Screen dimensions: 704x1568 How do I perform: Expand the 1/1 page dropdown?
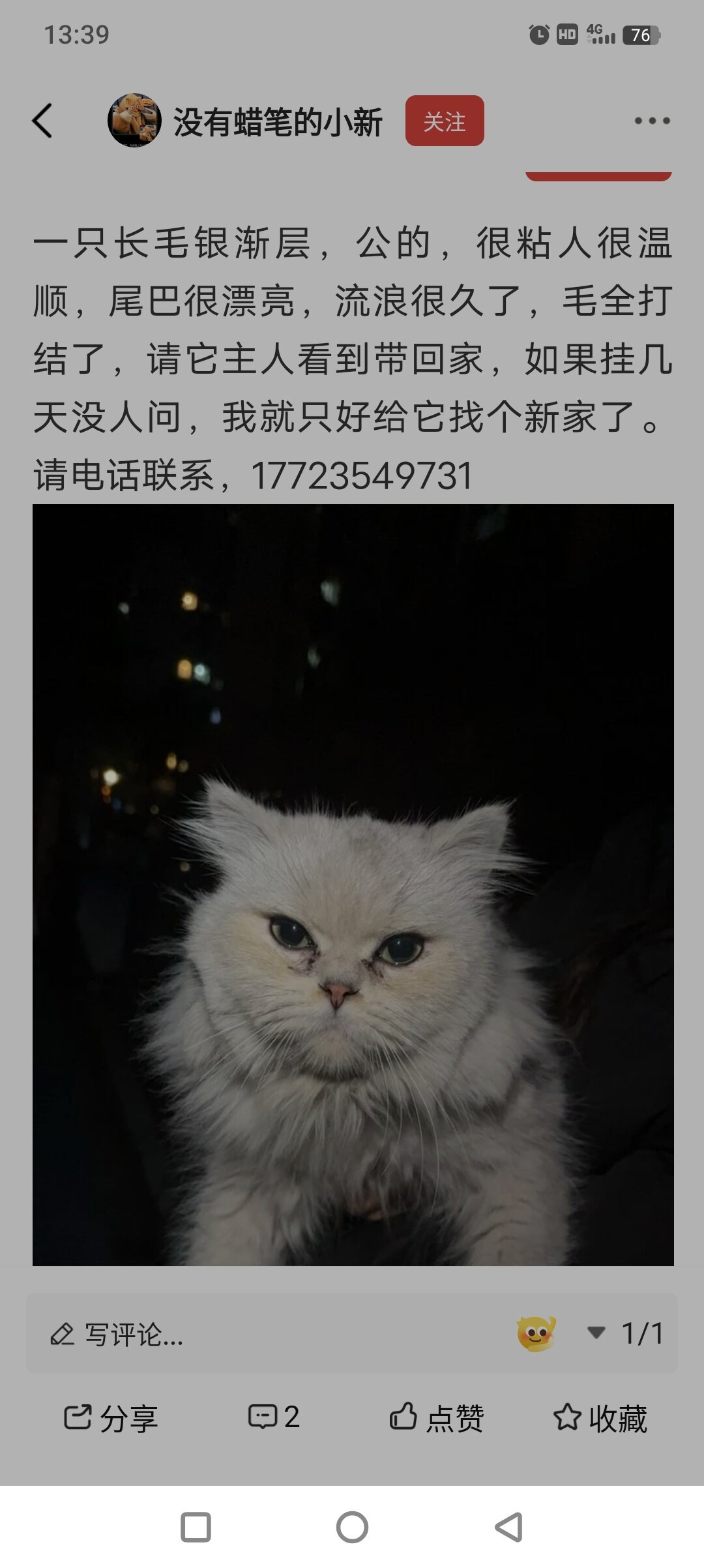coord(626,1333)
